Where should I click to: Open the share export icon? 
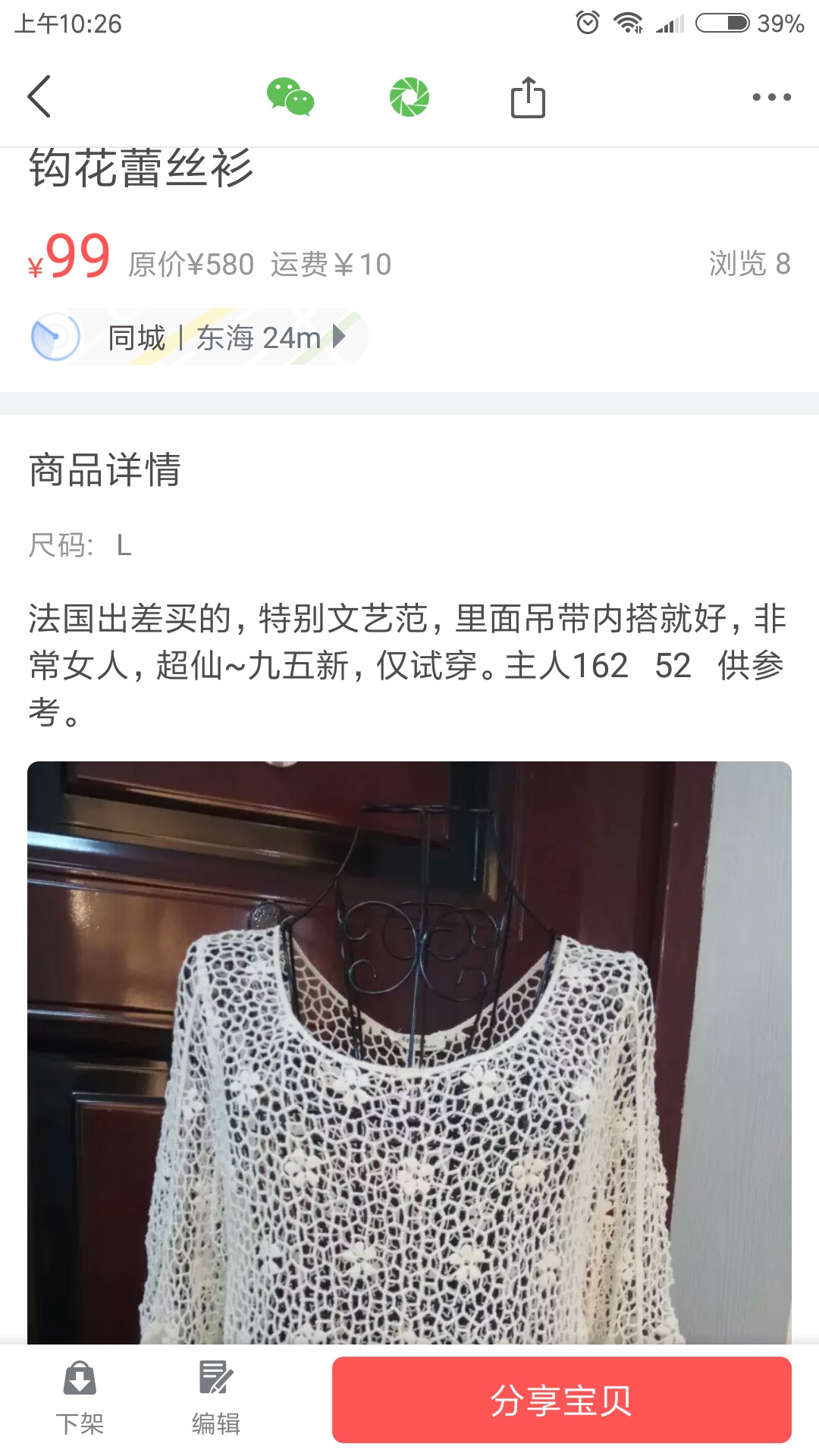[x=528, y=97]
